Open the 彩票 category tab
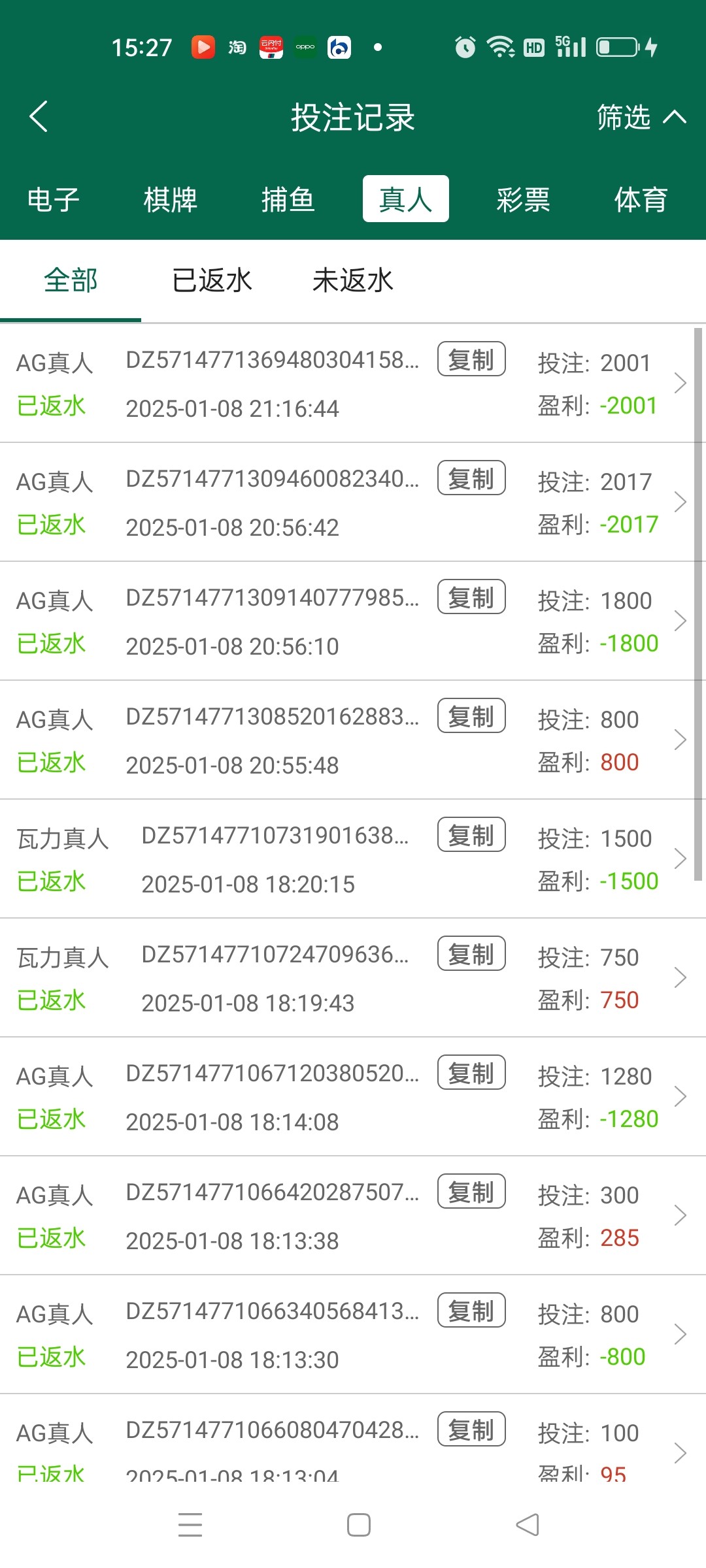706x1568 pixels. click(x=523, y=199)
